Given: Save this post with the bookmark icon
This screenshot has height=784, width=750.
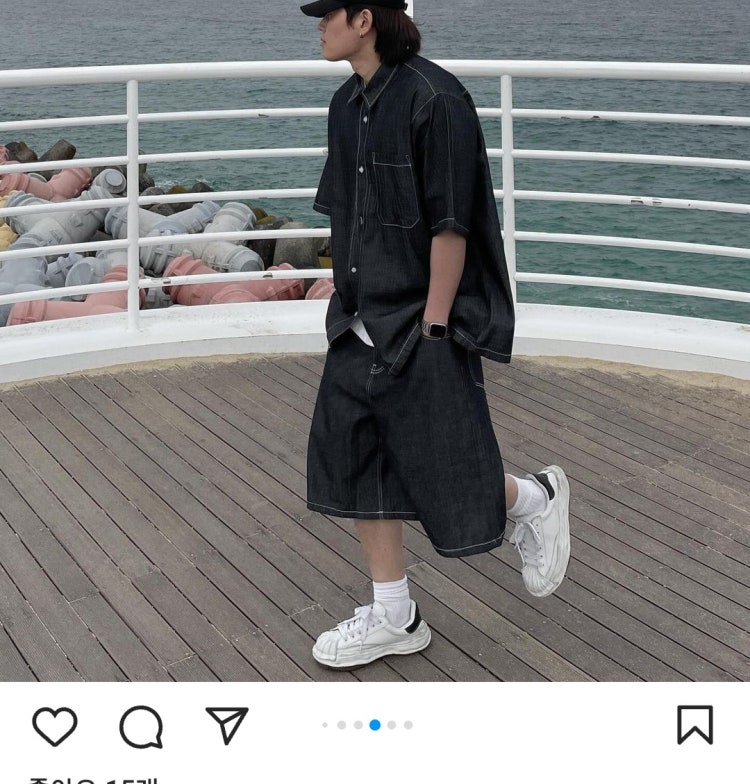Looking at the screenshot, I should tap(695, 725).
